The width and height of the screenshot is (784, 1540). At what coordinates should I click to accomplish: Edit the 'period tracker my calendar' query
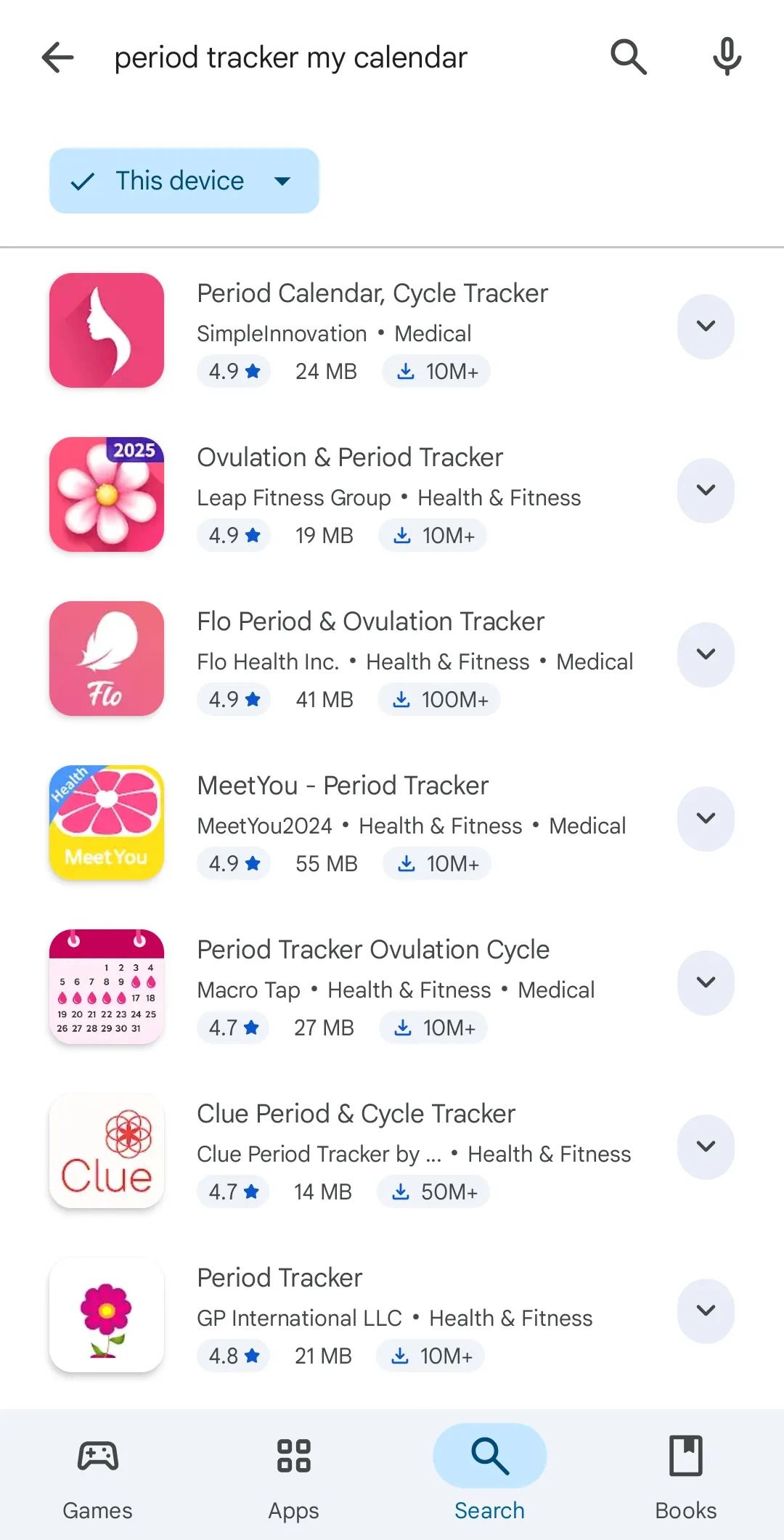290,57
